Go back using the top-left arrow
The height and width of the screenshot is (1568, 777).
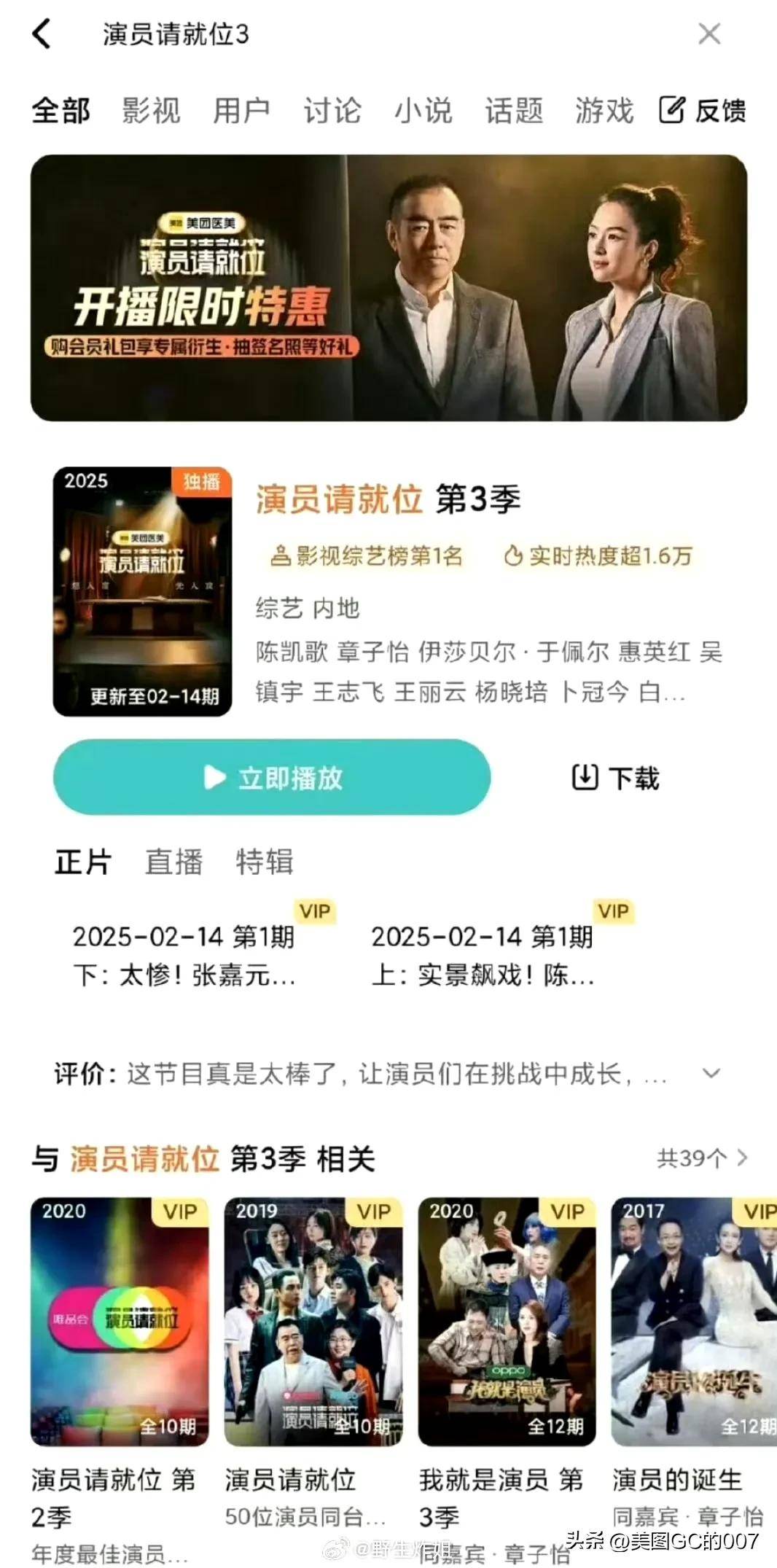[x=42, y=34]
